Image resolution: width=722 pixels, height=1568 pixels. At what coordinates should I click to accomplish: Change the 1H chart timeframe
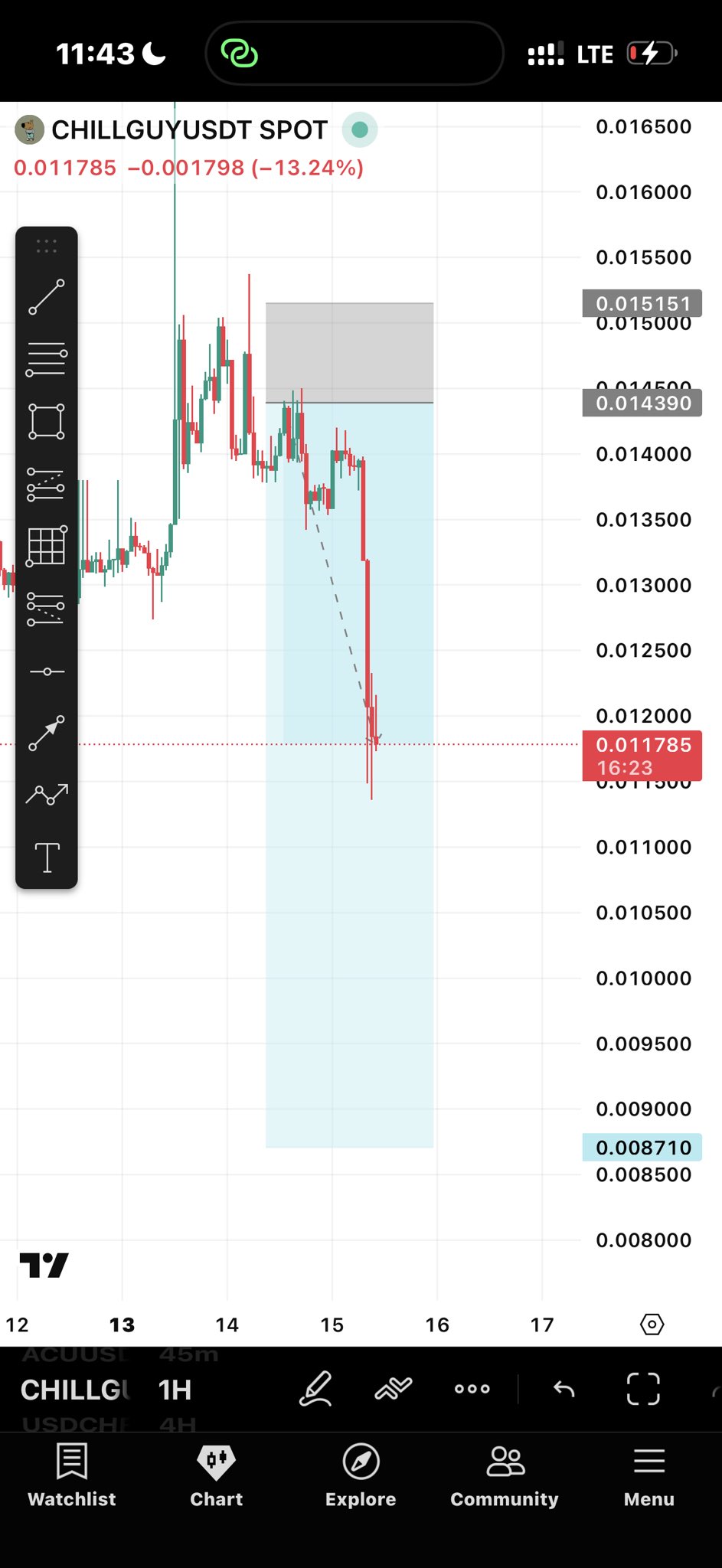pyautogui.click(x=175, y=1390)
